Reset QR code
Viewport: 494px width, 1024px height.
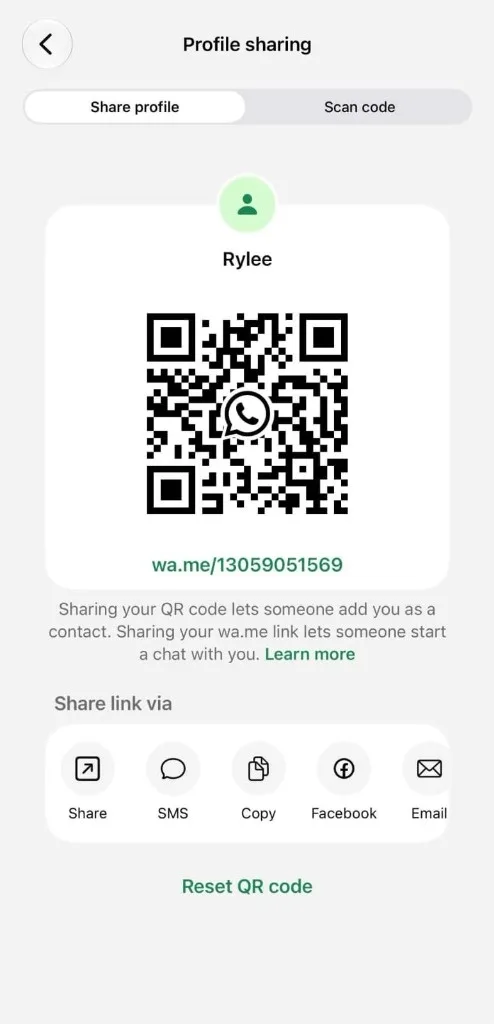pos(247,886)
